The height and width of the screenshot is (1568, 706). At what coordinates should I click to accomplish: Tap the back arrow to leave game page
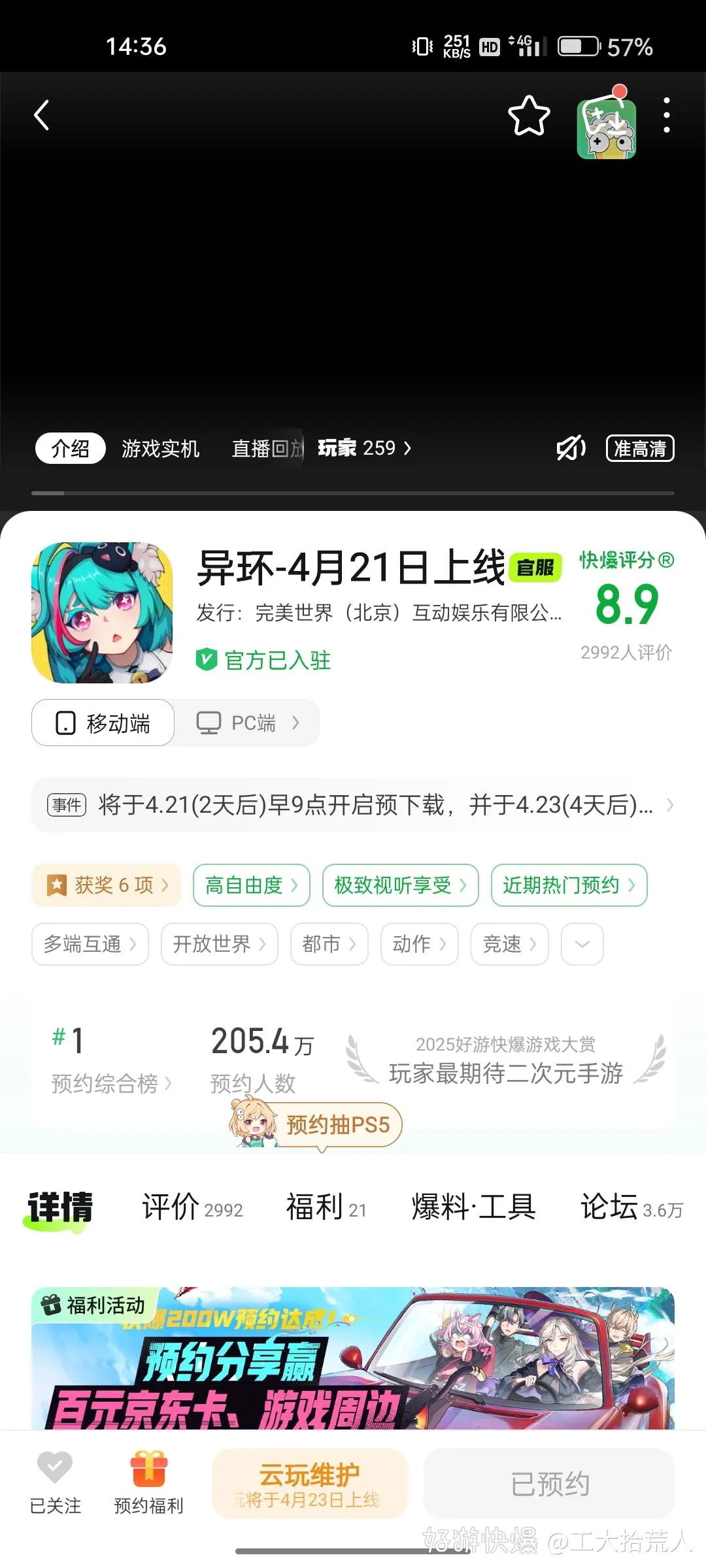(x=41, y=114)
